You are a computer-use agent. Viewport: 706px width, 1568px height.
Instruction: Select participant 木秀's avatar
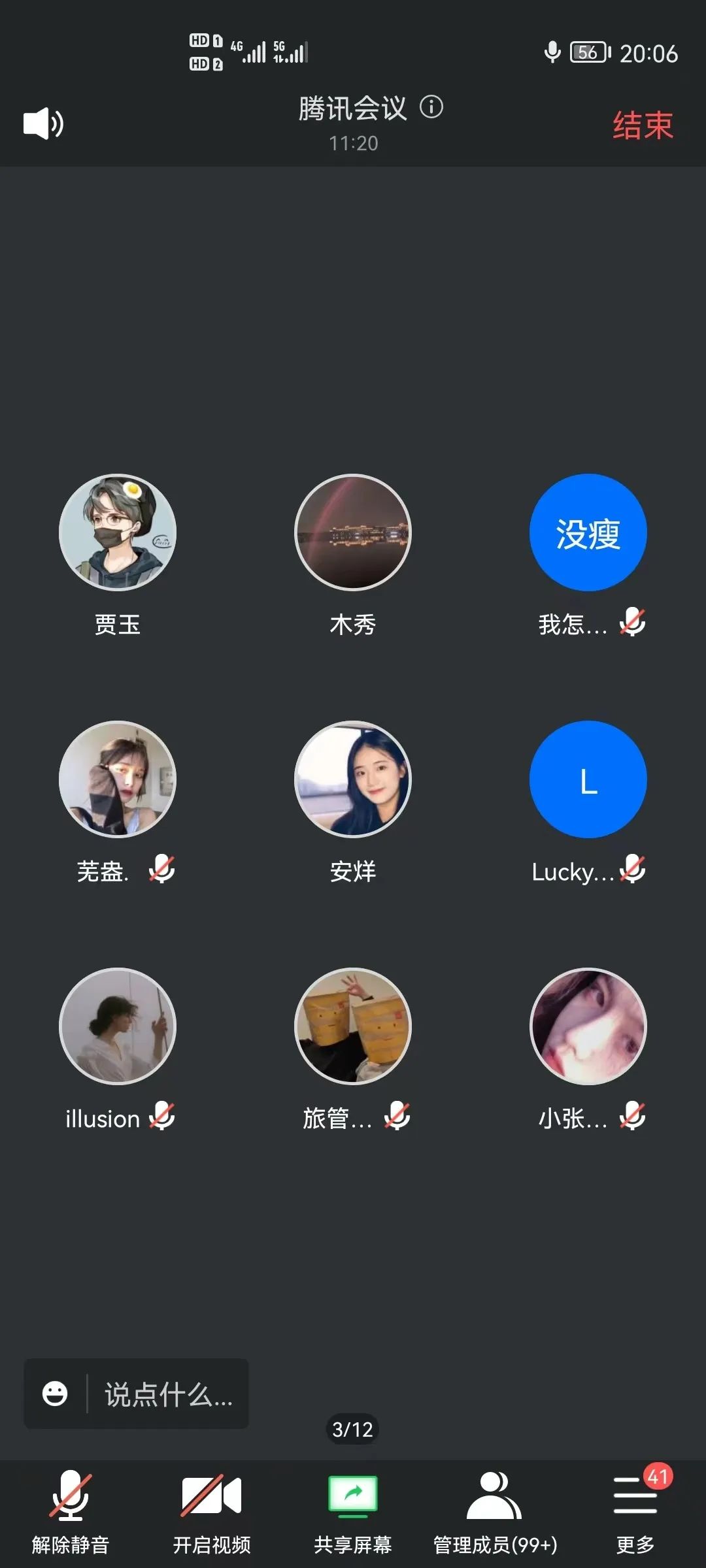coord(353,532)
